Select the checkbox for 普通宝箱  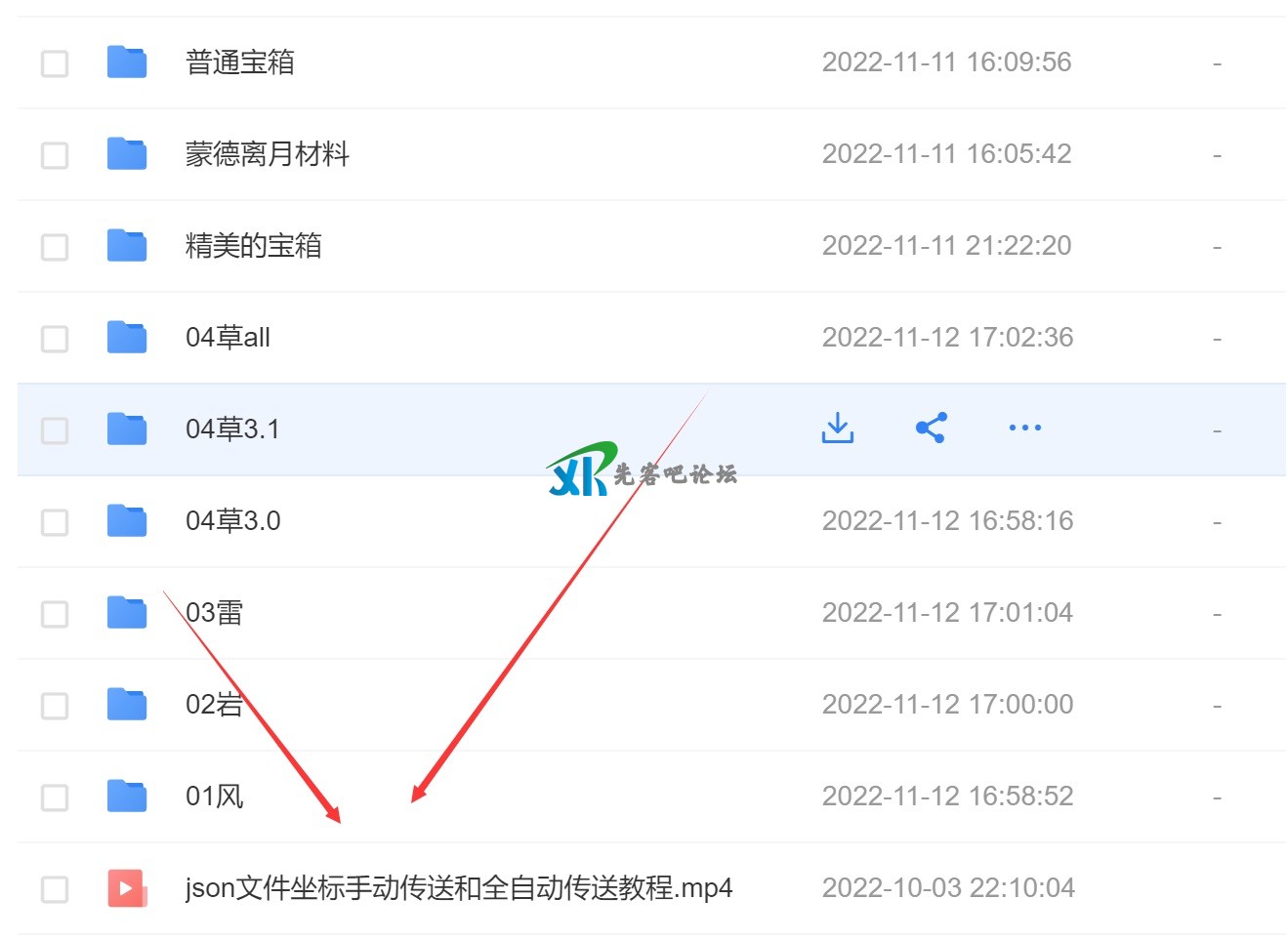[x=55, y=63]
